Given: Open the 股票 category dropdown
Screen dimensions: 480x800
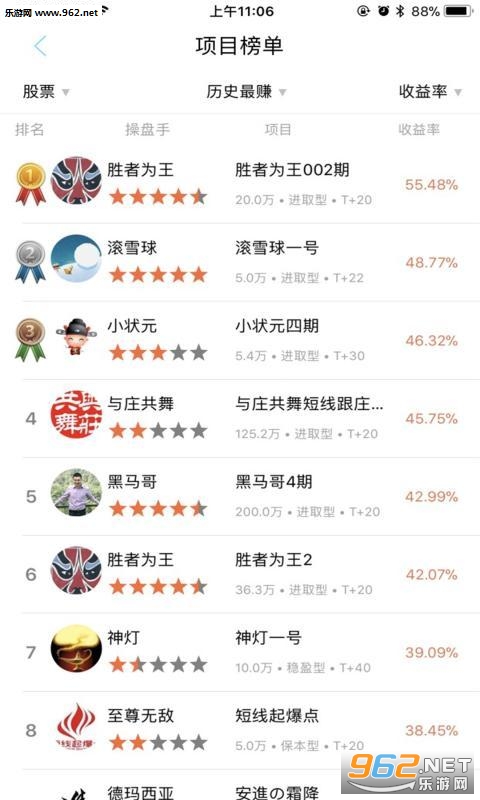Looking at the screenshot, I should 46,92.
